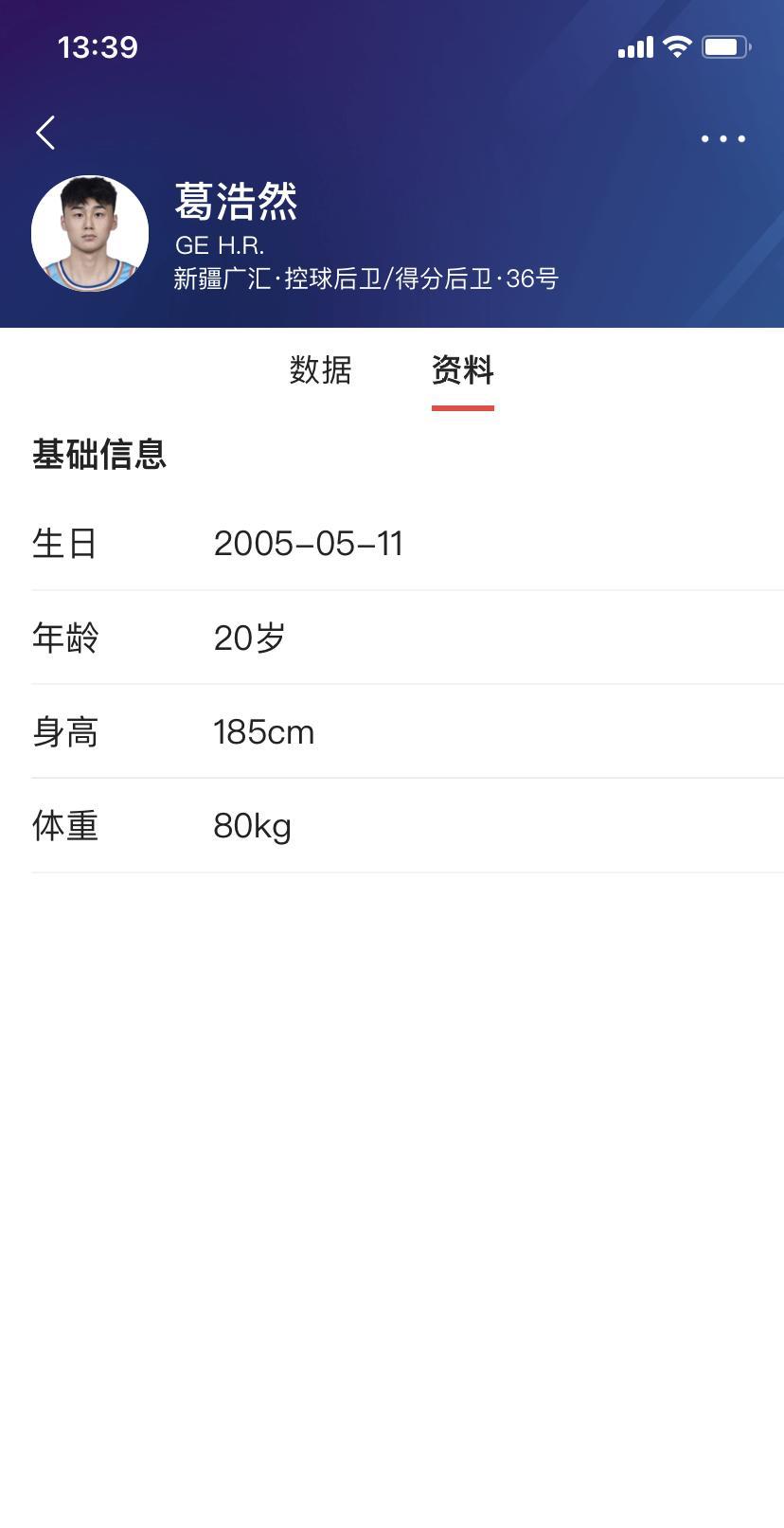View 葛浩然's profile photo
Screen dimensions: 784x1528
click(90, 233)
